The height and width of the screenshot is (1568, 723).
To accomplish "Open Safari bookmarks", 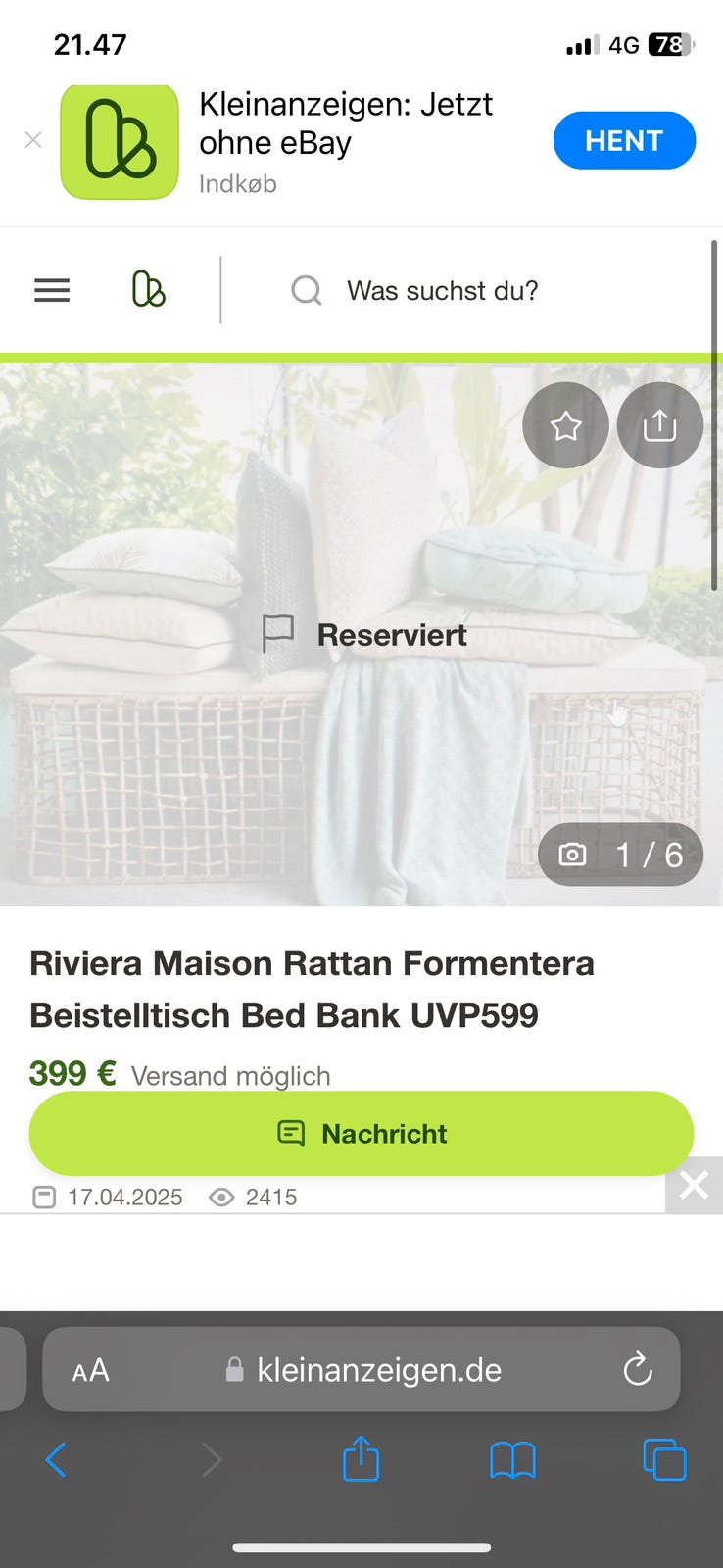I will pyautogui.click(x=512, y=1460).
